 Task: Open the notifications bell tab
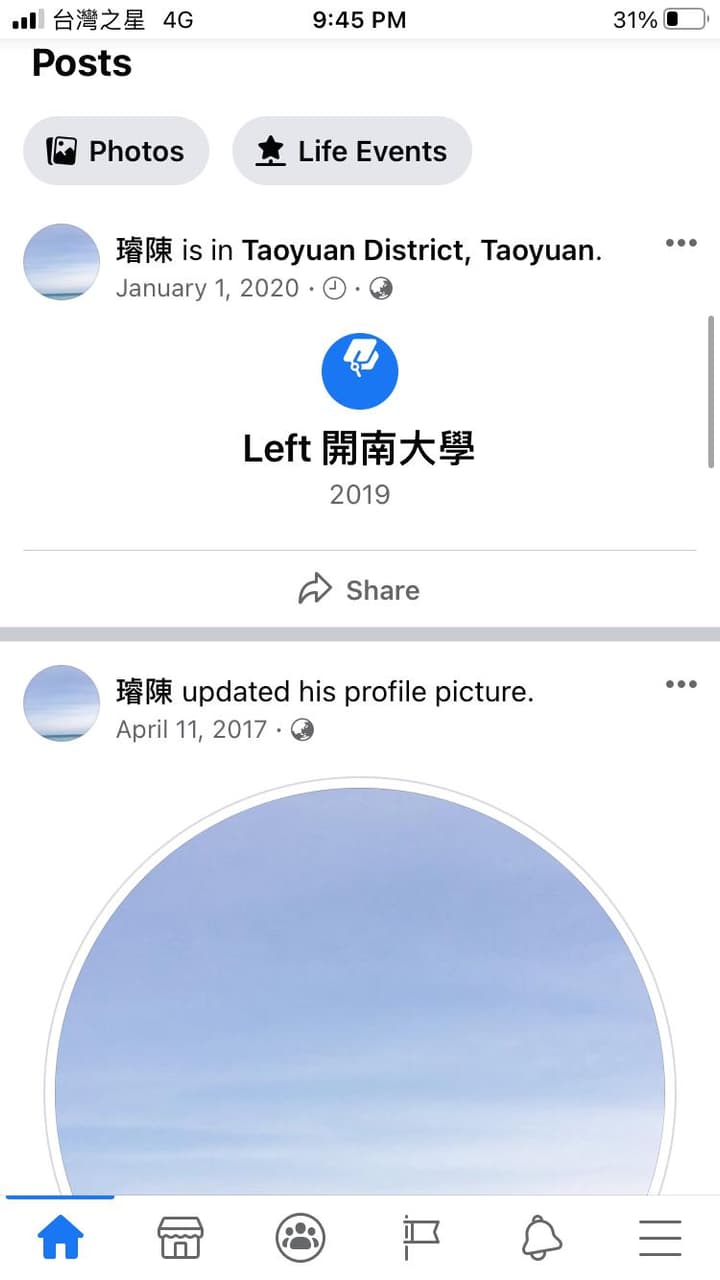541,1238
